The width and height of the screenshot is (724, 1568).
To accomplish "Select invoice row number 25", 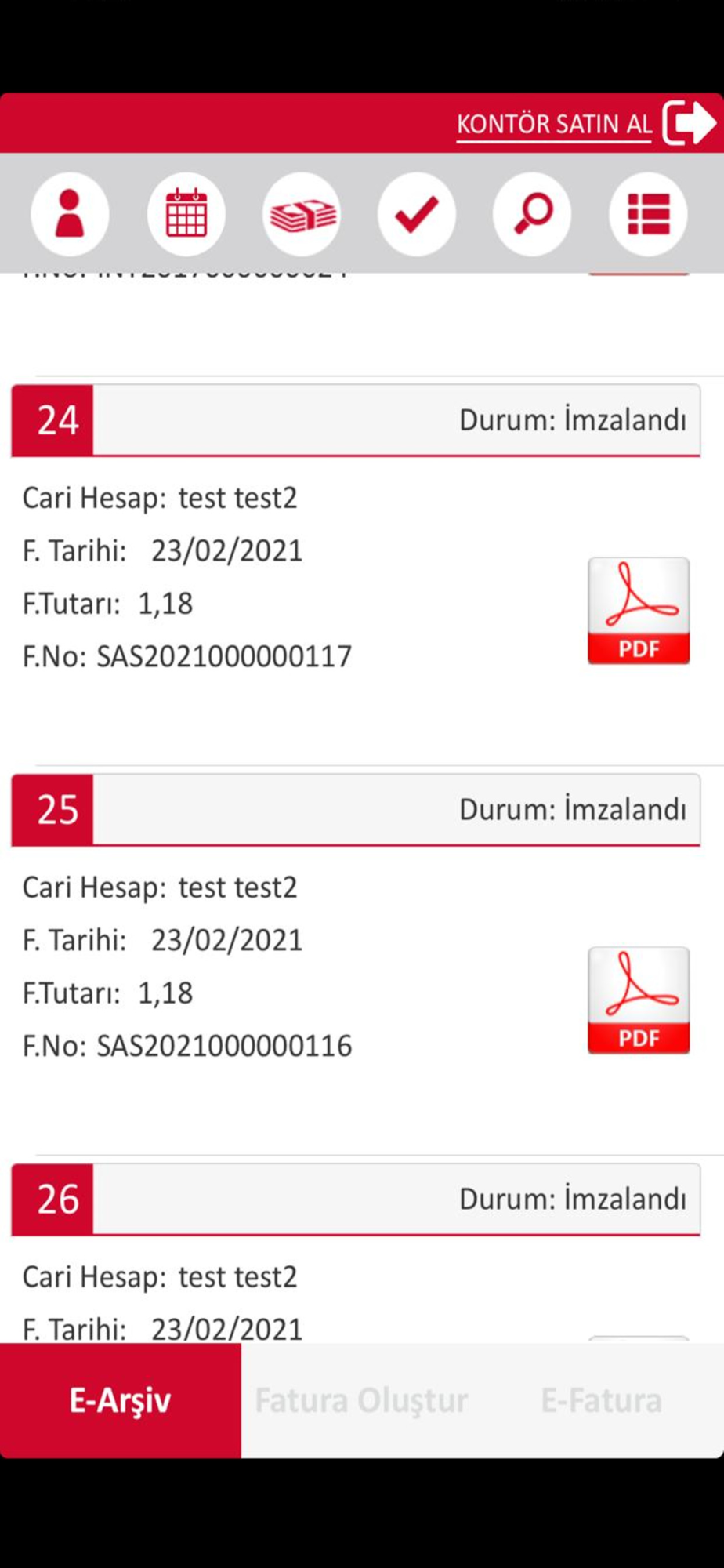I will click(x=356, y=810).
